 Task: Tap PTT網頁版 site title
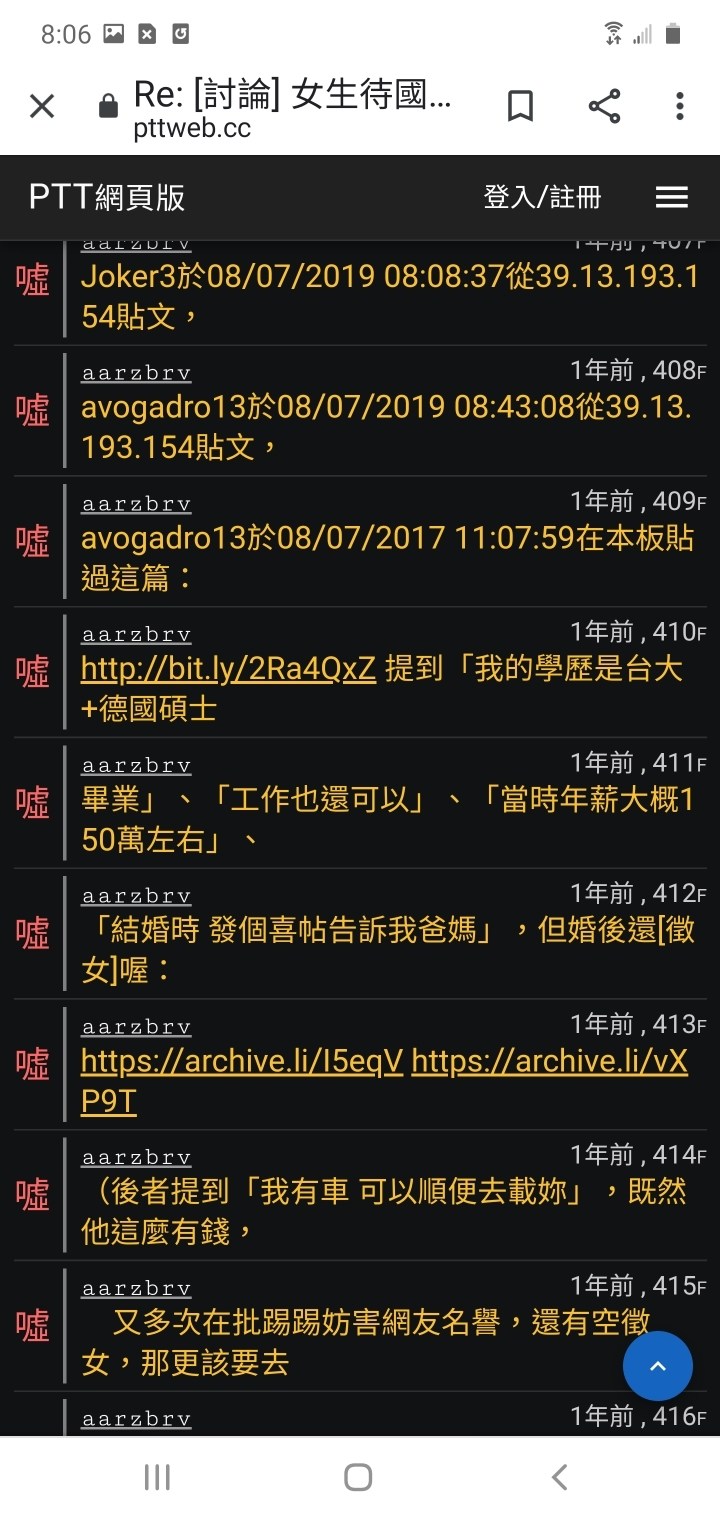pos(107,197)
